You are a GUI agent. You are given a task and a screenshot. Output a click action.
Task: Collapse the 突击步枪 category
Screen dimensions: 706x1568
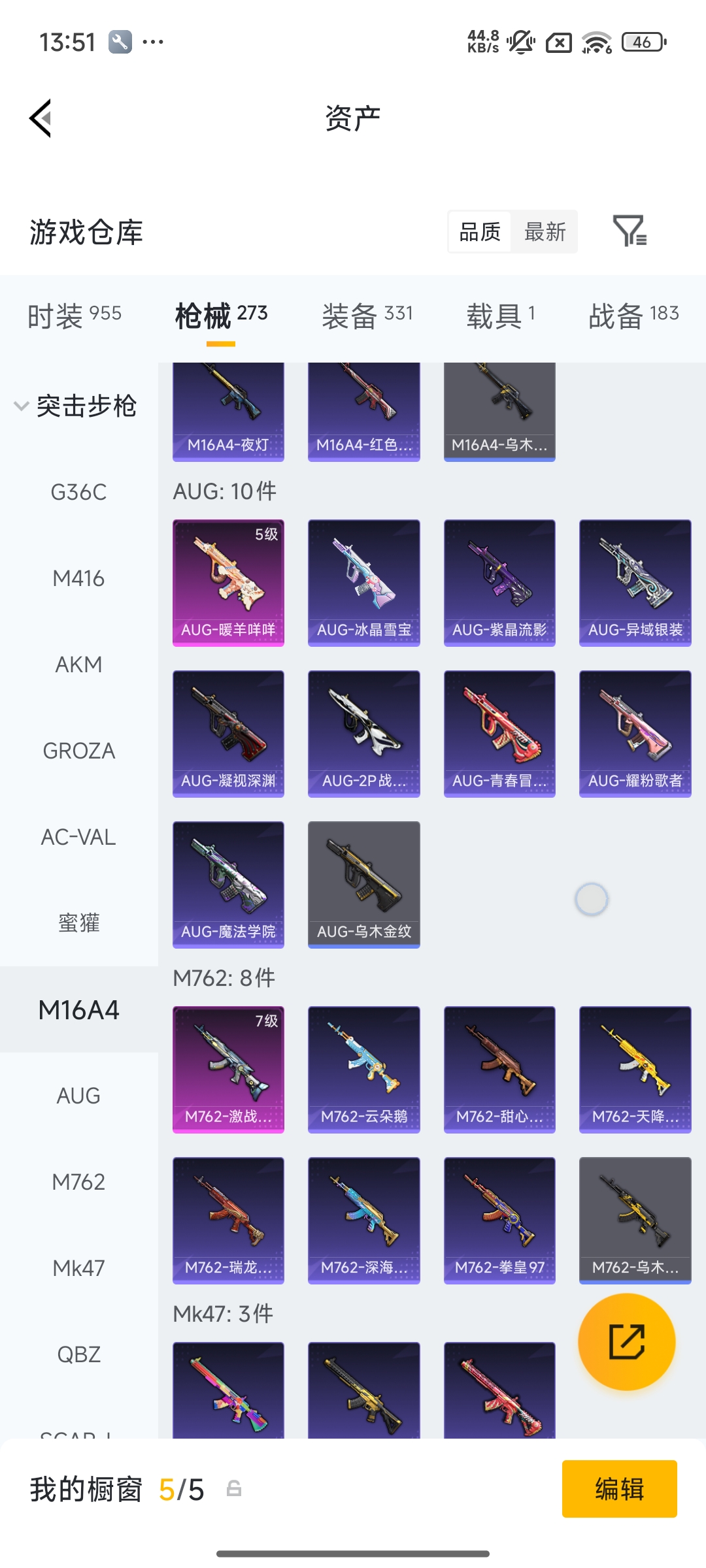tap(22, 406)
